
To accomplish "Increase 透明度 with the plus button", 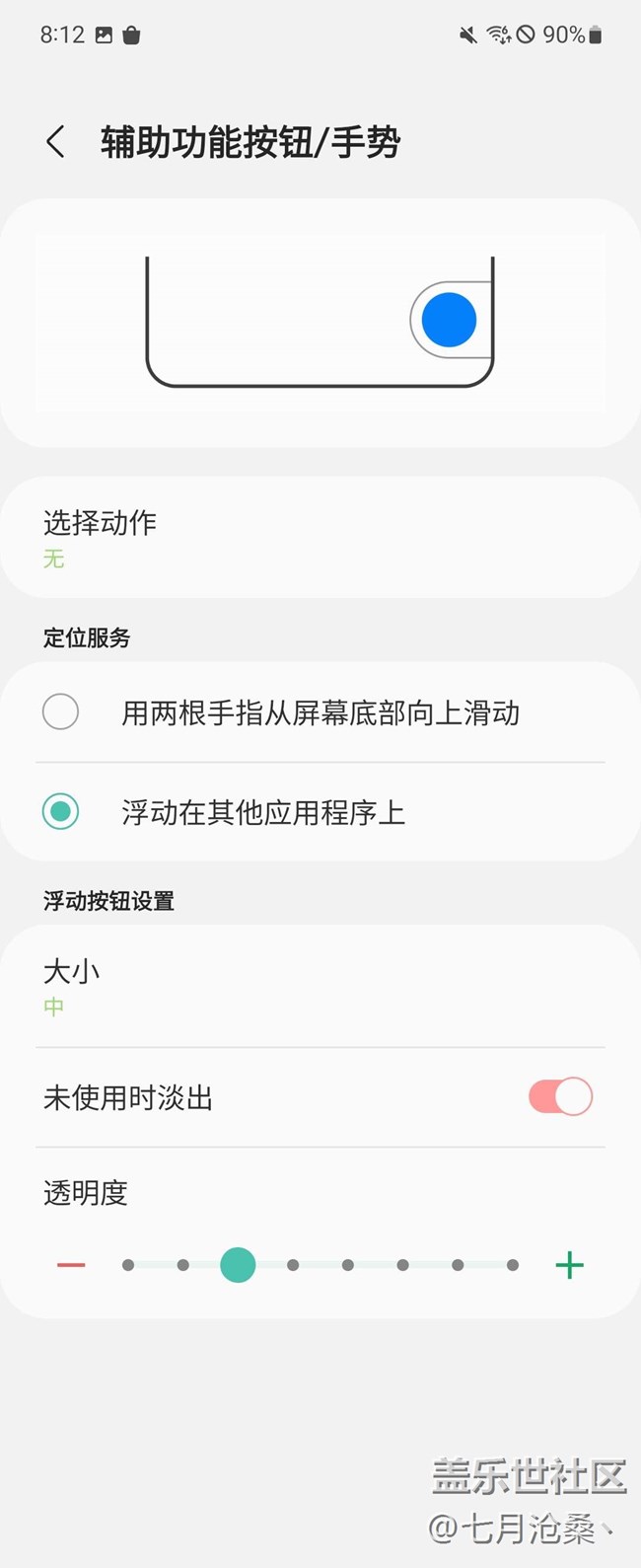I will (569, 1265).
